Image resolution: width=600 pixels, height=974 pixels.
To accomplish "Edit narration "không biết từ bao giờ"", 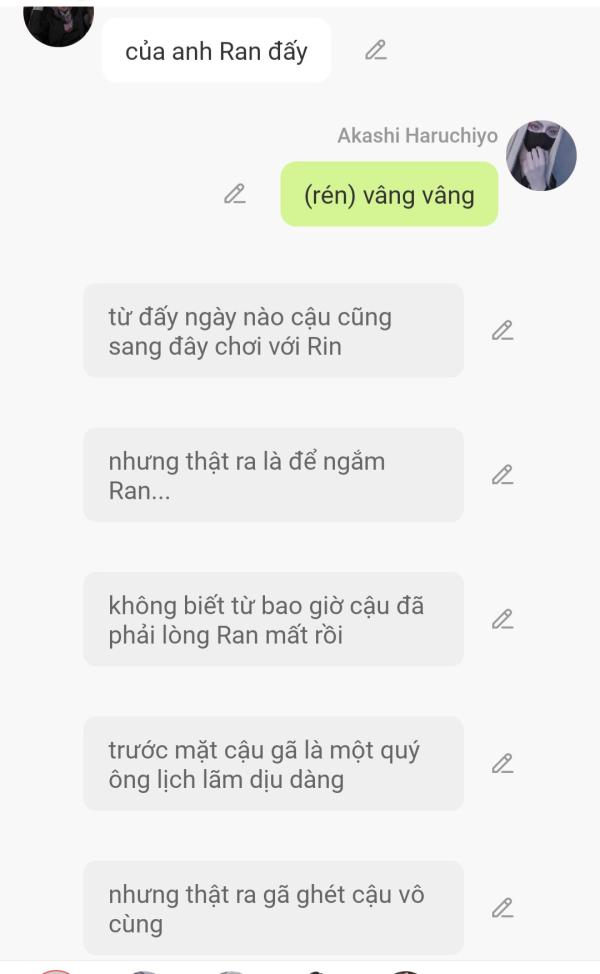I will click(502, 619).
